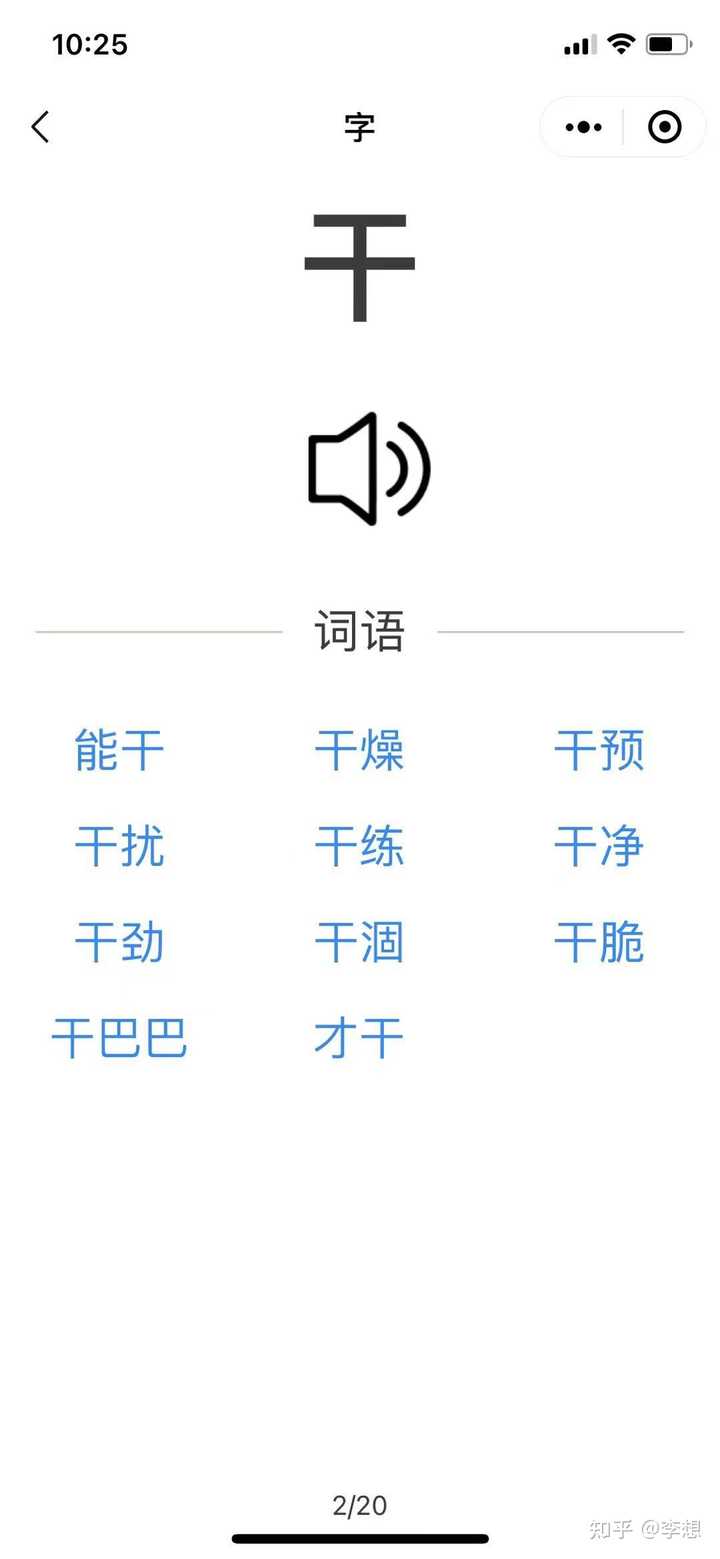Image resolution: width=720 pixels, height=1559 pixels.
Task: Open the word 干巴巴
Action: pyautogui.click(x=119, y=1038)
